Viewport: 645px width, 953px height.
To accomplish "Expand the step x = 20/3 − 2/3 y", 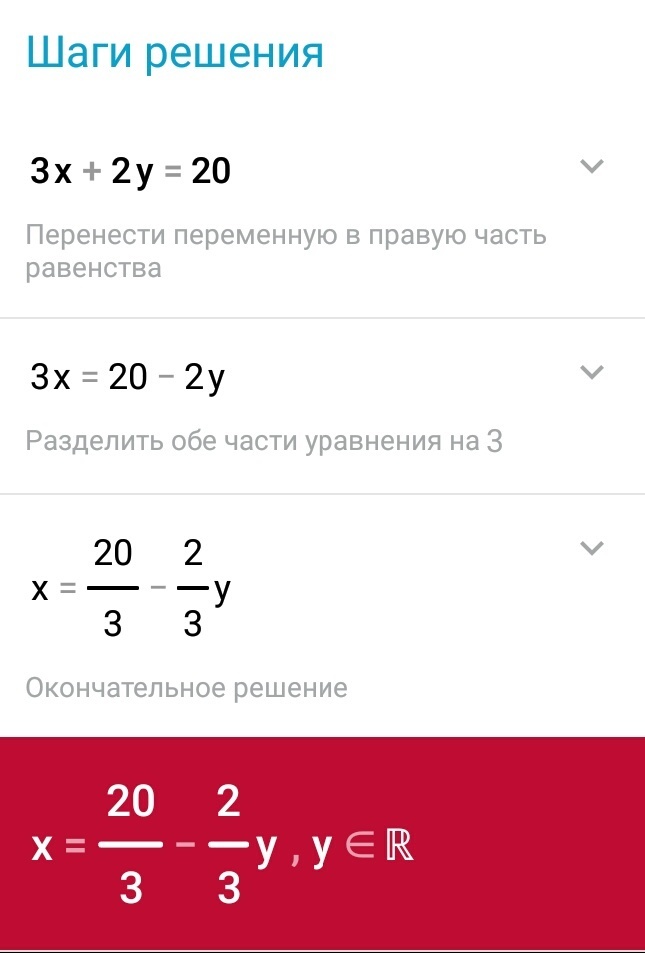I will click(592, 548).
